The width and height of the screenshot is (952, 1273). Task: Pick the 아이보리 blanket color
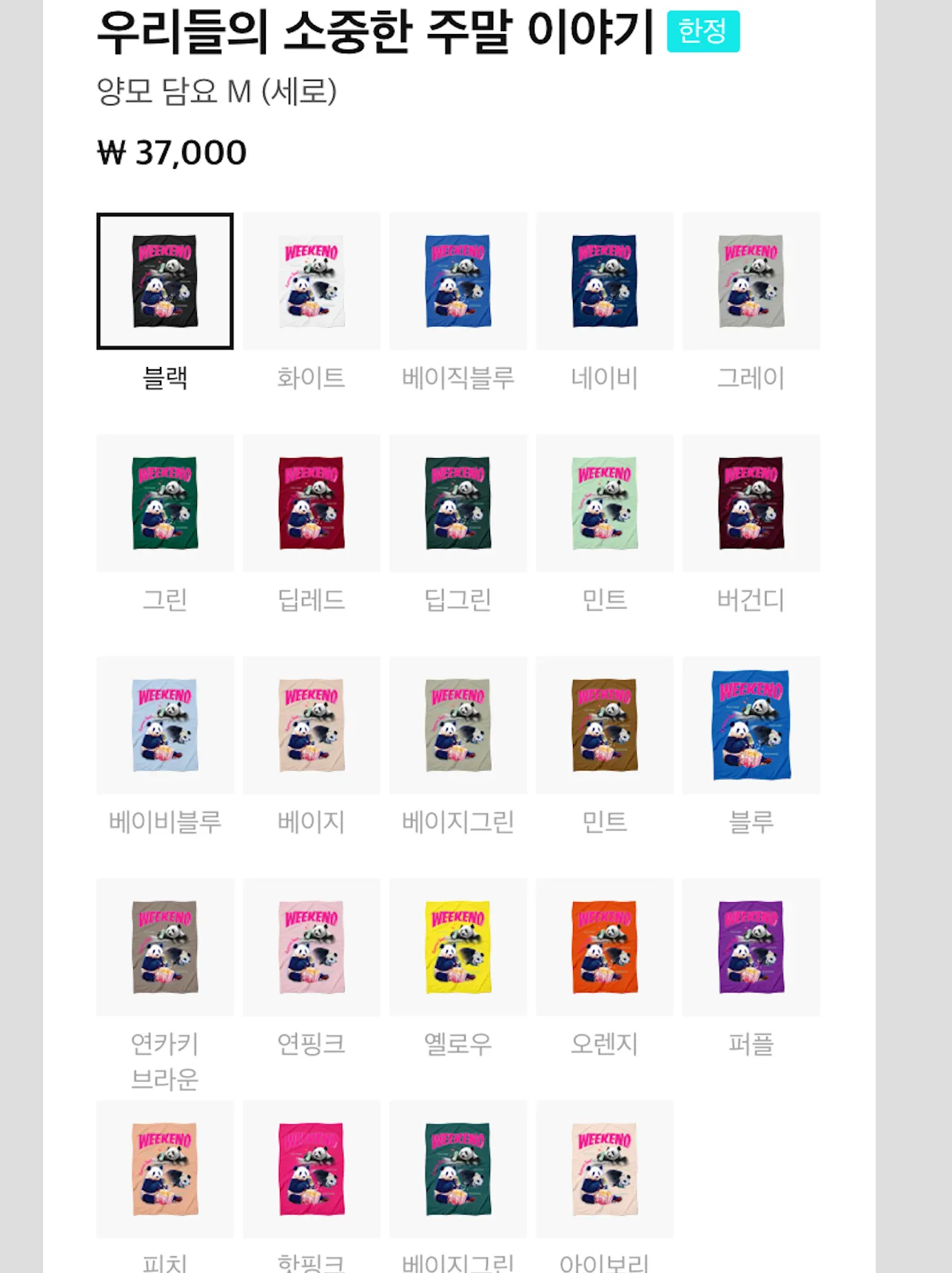click(604, 1169)
